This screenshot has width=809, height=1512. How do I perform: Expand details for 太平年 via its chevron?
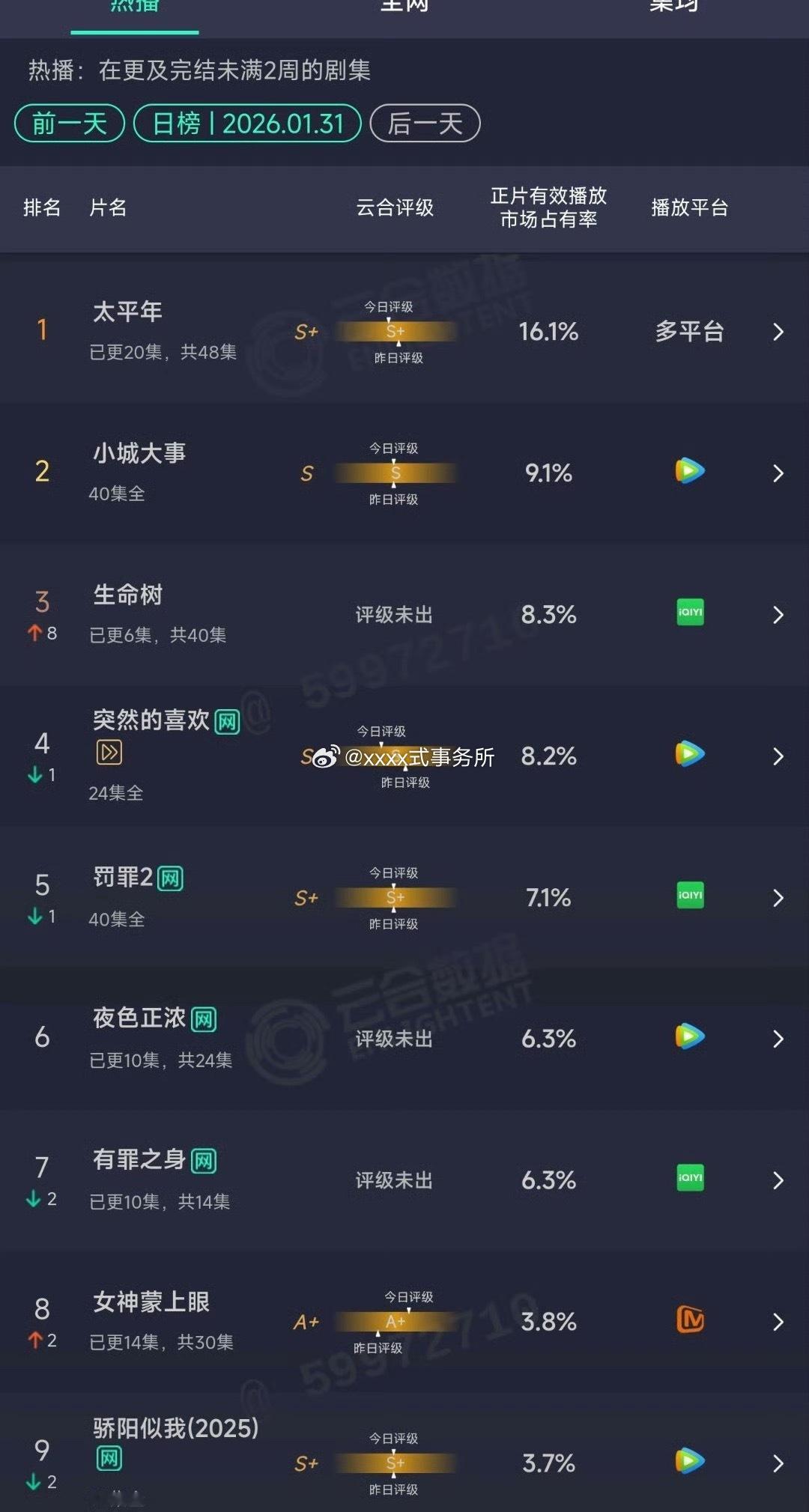[x=777, y=332]
